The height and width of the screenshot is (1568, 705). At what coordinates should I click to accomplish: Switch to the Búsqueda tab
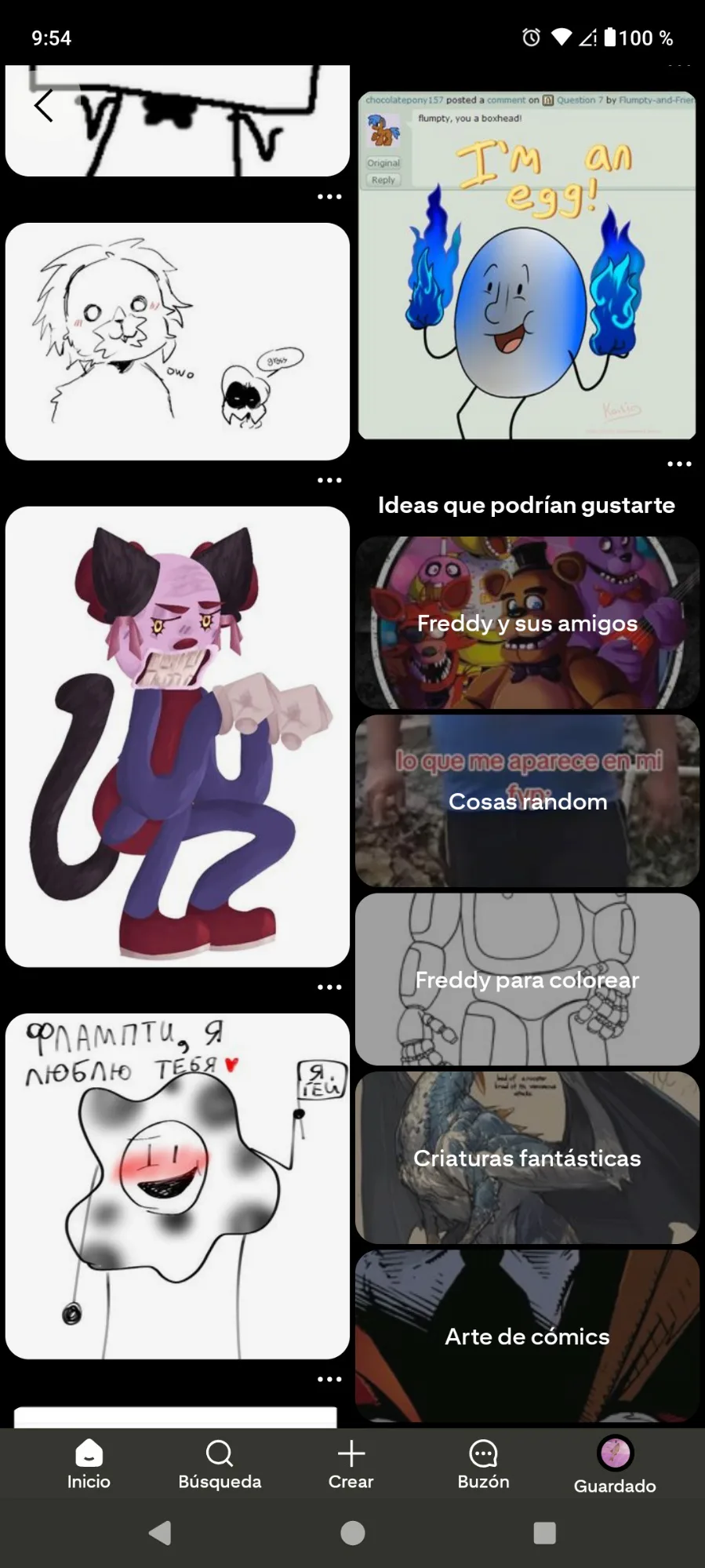220,1464
